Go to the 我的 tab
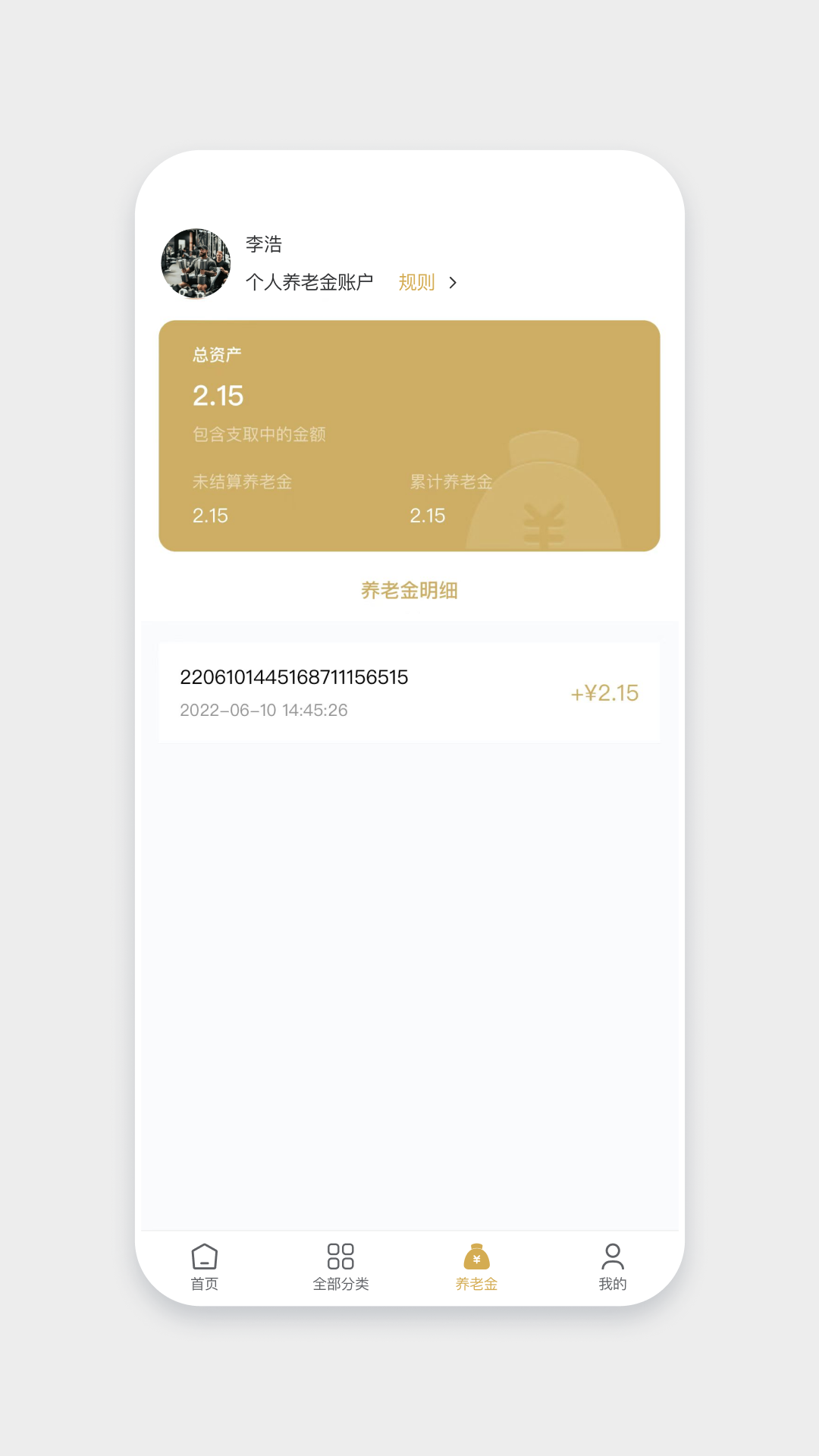819x1456 pixels. (x=612, y=1266)
